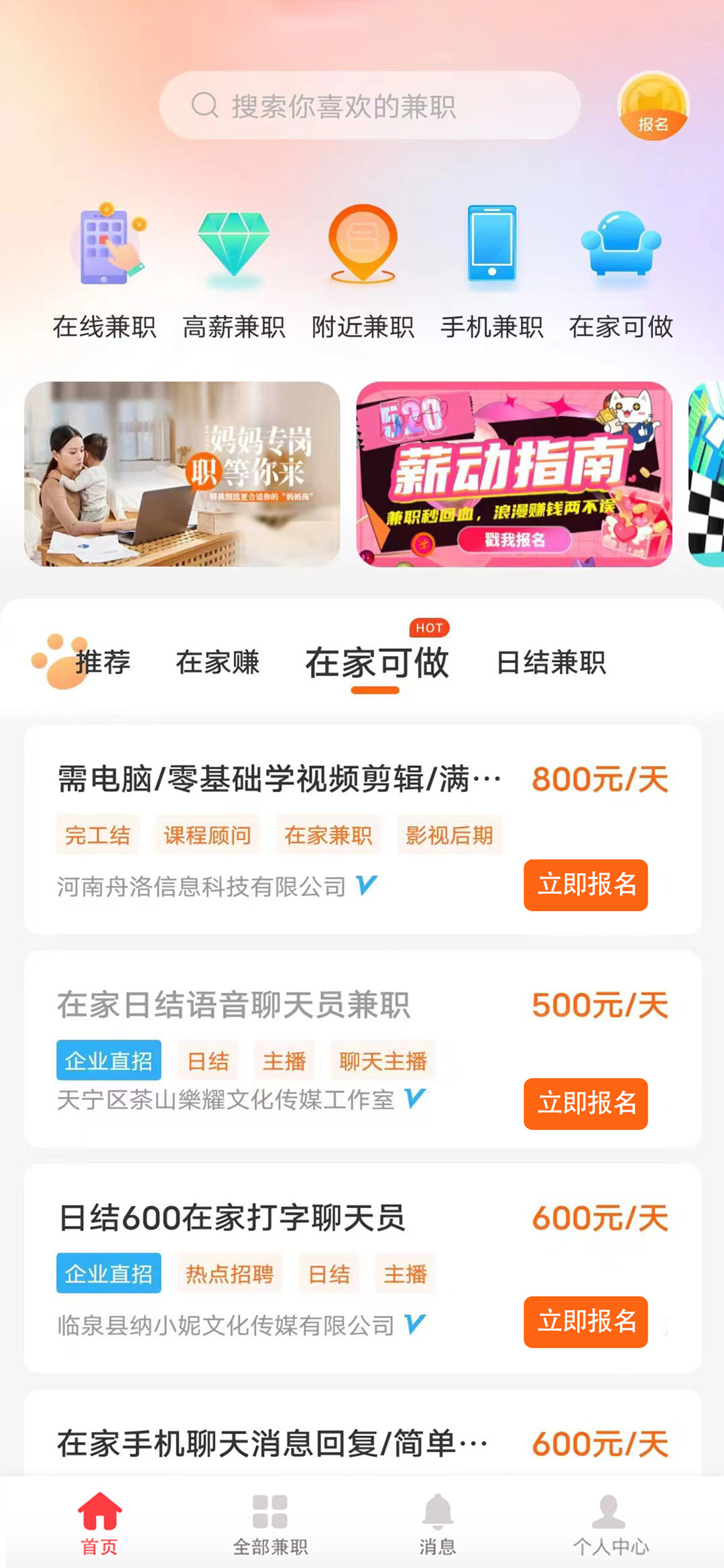Go to the 全部兼职 tab
The height and width of the screenshot is (1568, 724).
coord(270,1525)
